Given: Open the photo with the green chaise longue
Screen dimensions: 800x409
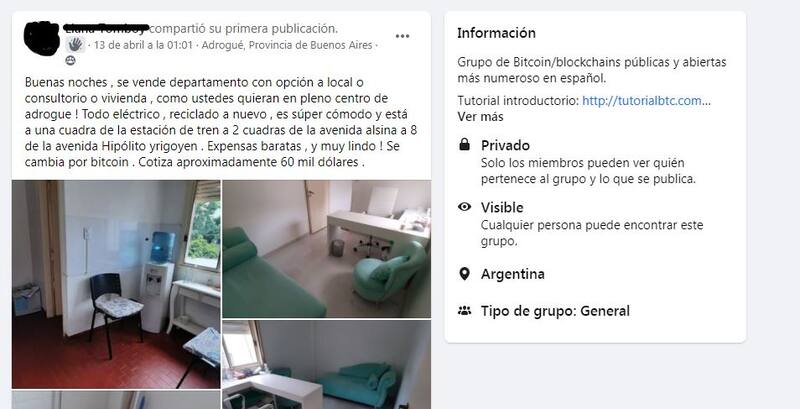Looking at the screenshot, I should (326, 364).
